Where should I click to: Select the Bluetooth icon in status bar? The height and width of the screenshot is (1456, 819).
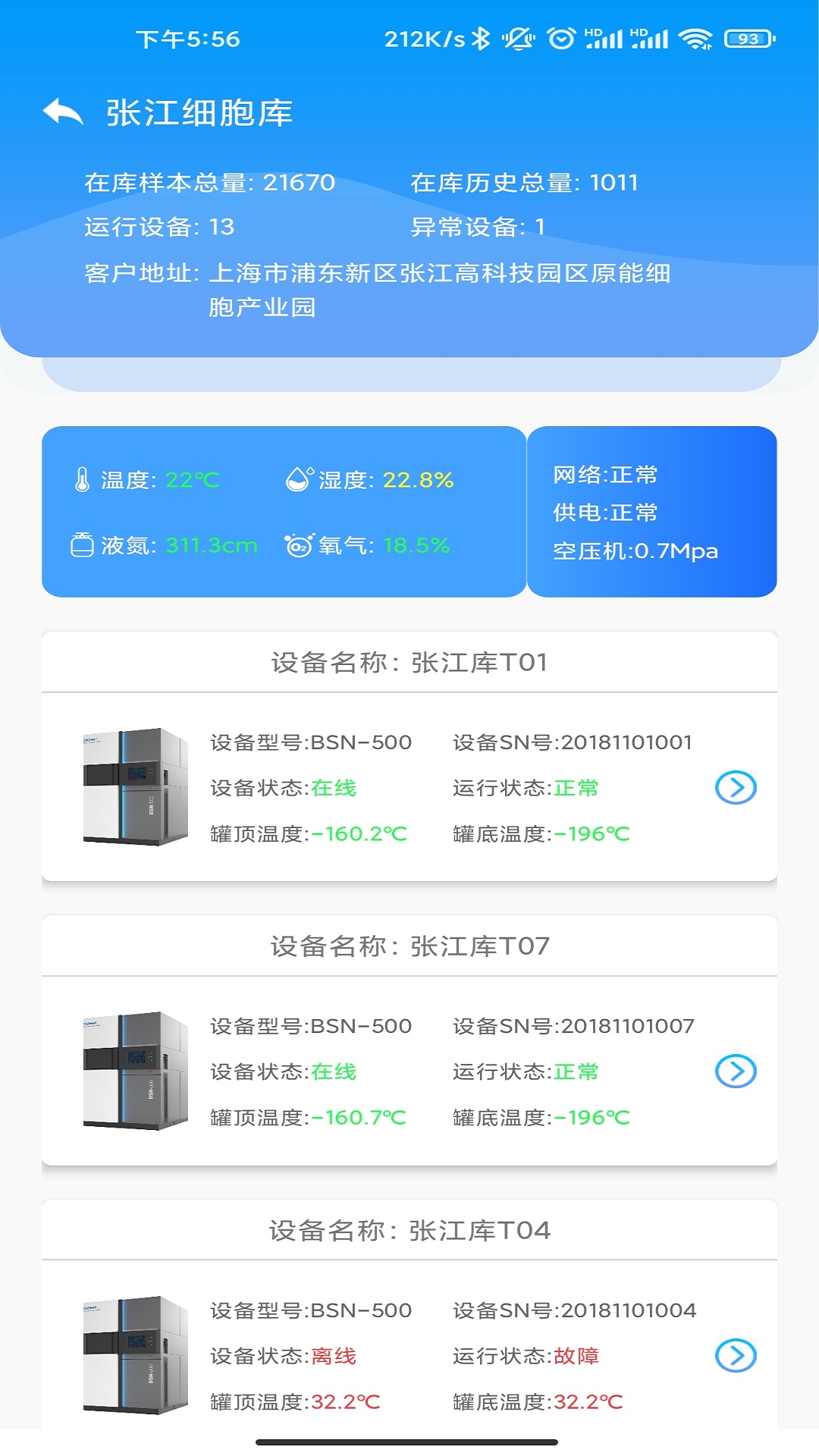[481, 36]
